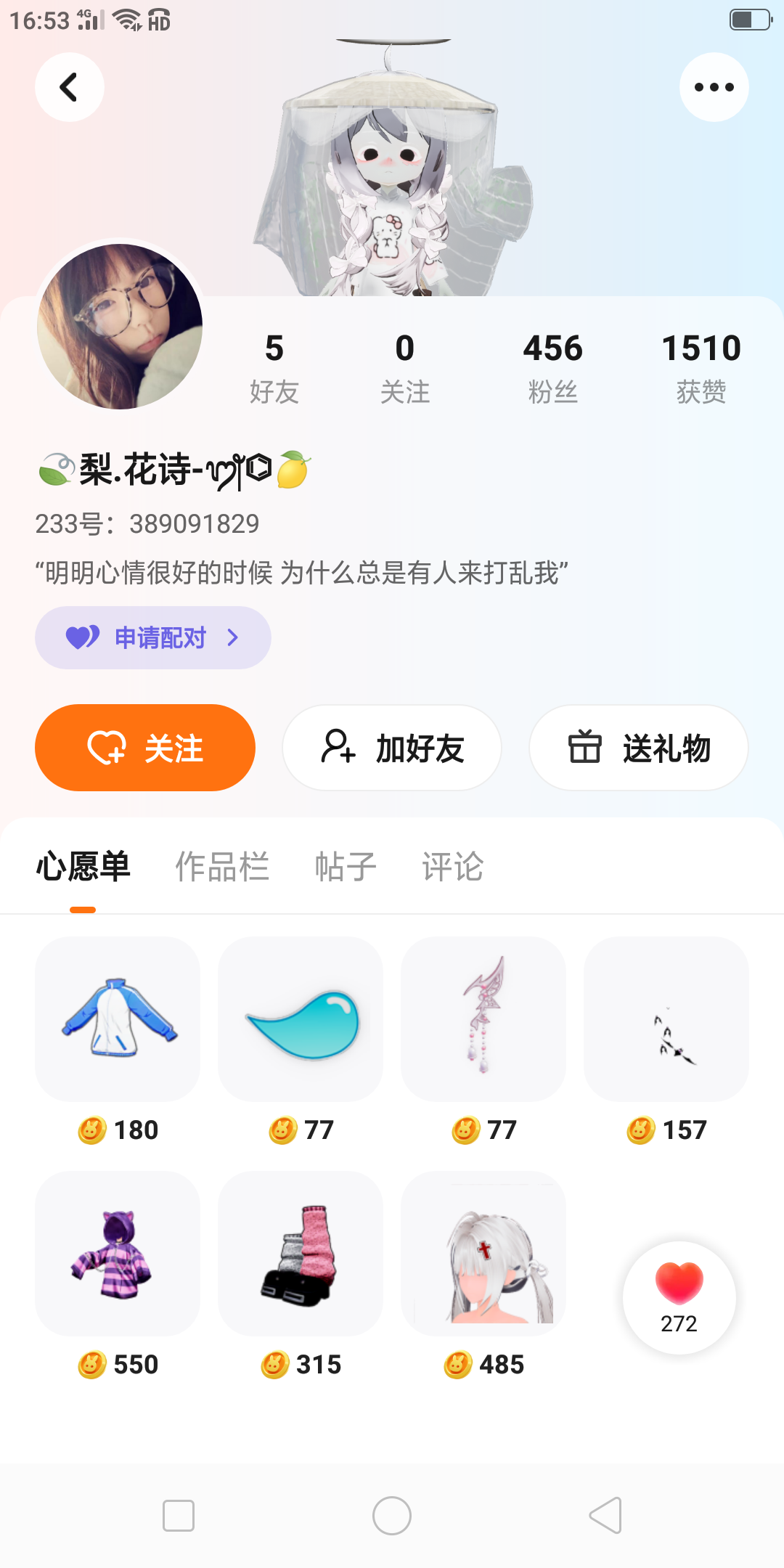Image resolution: width=784 pixels, height=1568 pixels.
Task: Add user via 加好友 button
Action: click(392, 748)
